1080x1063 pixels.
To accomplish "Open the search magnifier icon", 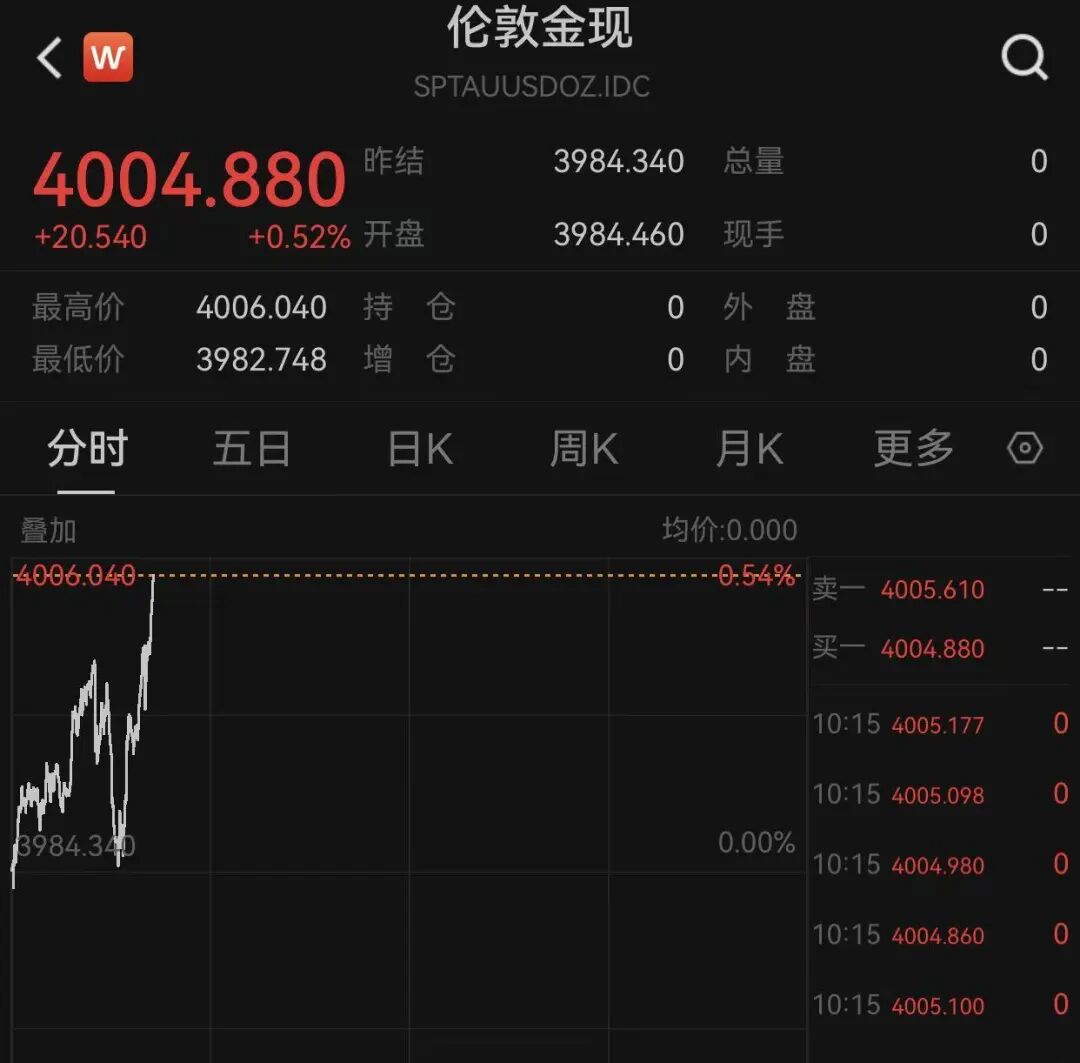I will coord(1024,58).
